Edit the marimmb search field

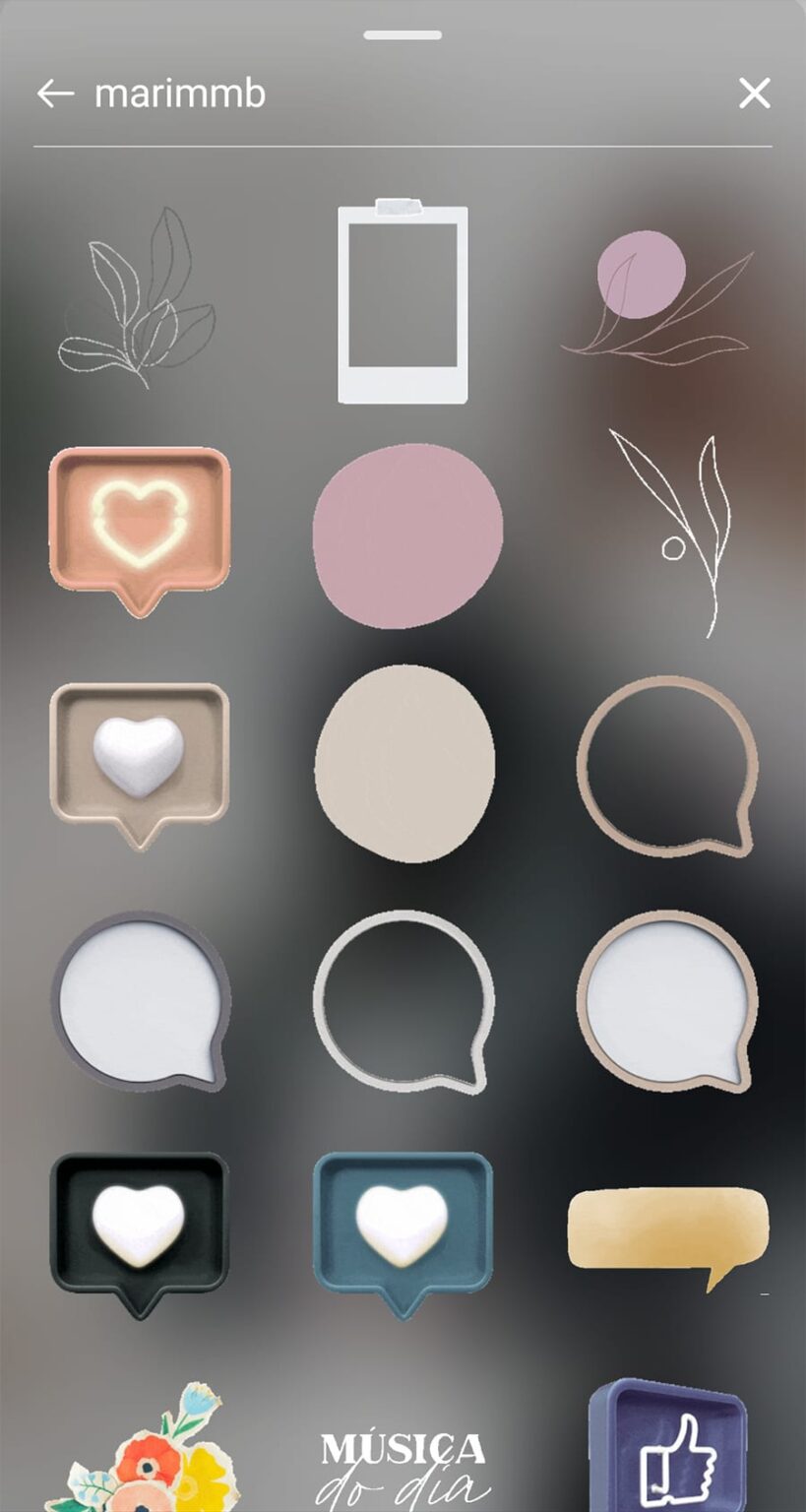pyautogui.click(x=394, y=94)
